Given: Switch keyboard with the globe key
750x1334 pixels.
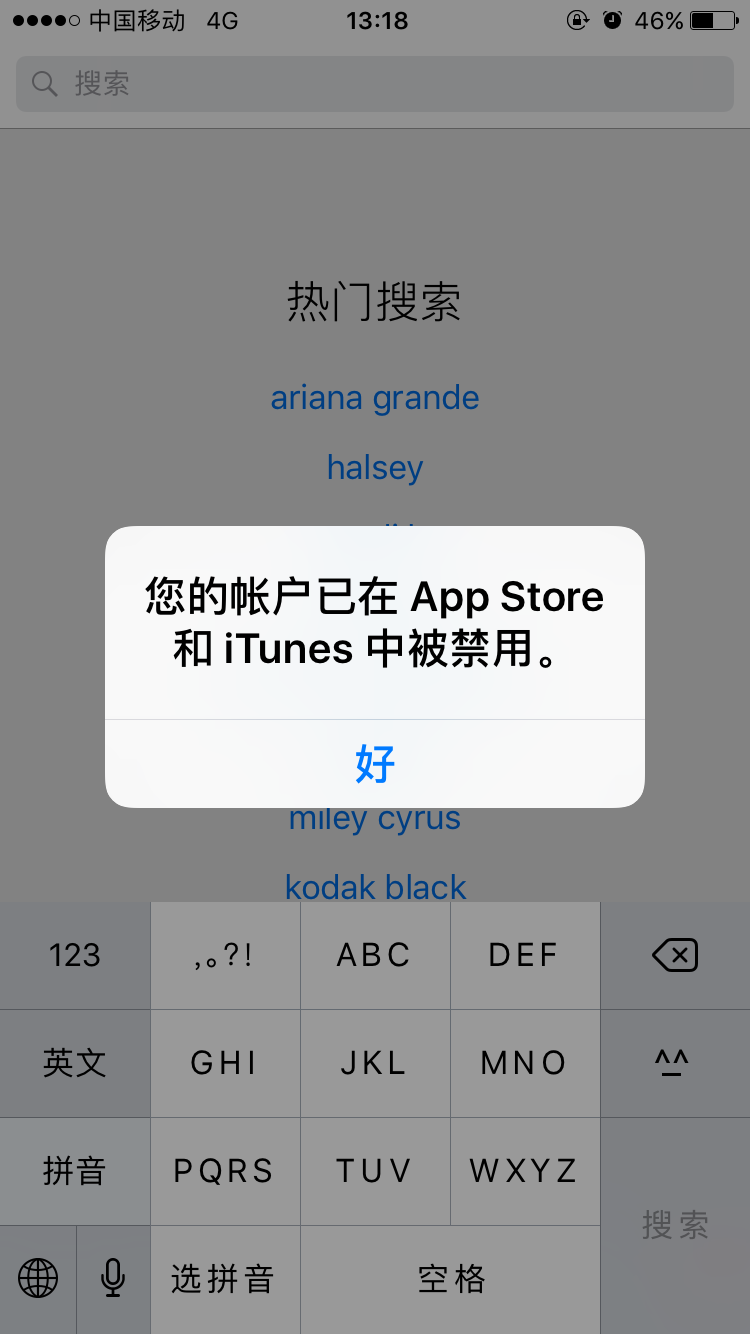Looking at the screenshot, I should 38,1278.
